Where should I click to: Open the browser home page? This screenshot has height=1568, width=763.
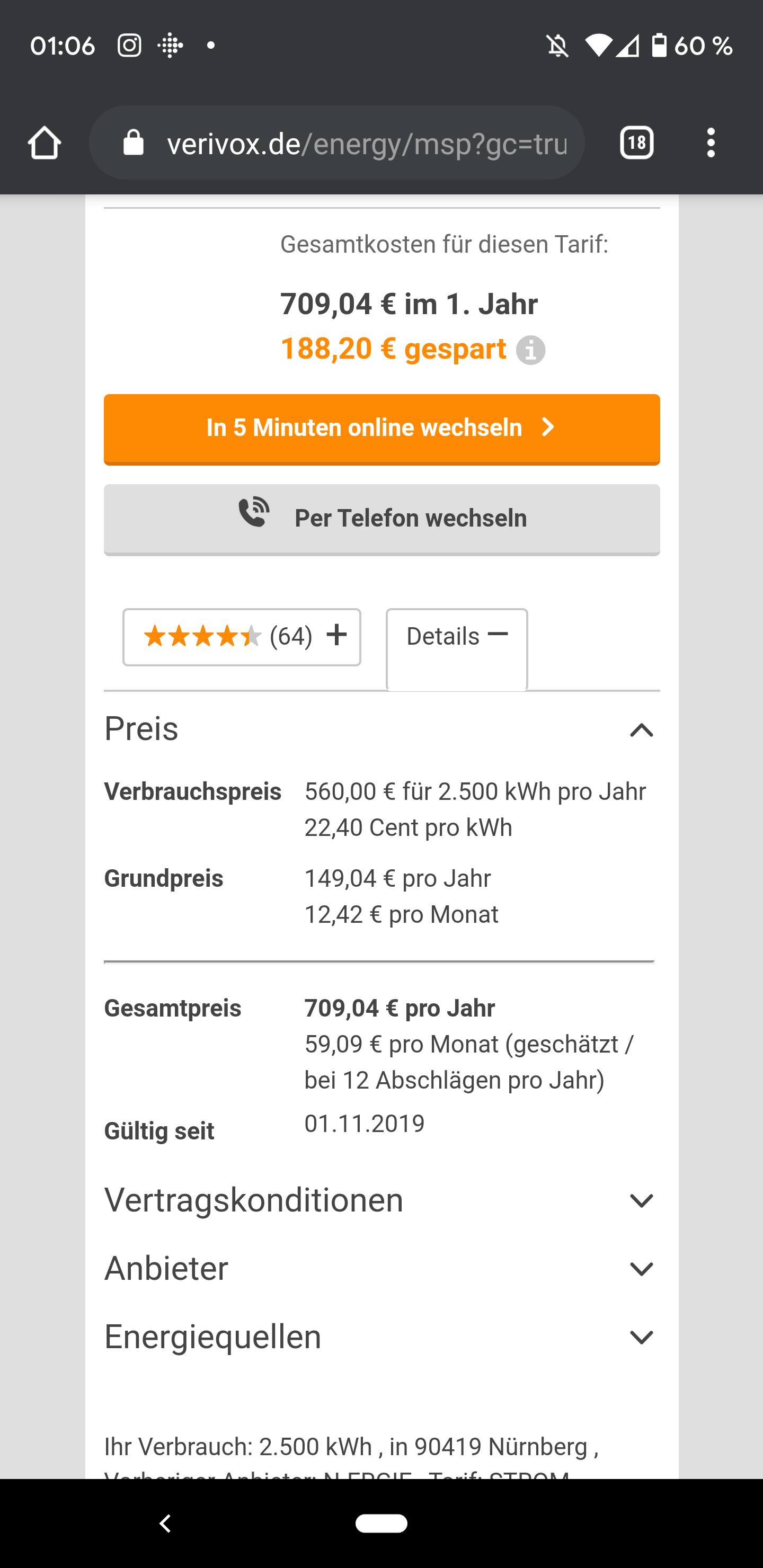[x=45, y=143]
